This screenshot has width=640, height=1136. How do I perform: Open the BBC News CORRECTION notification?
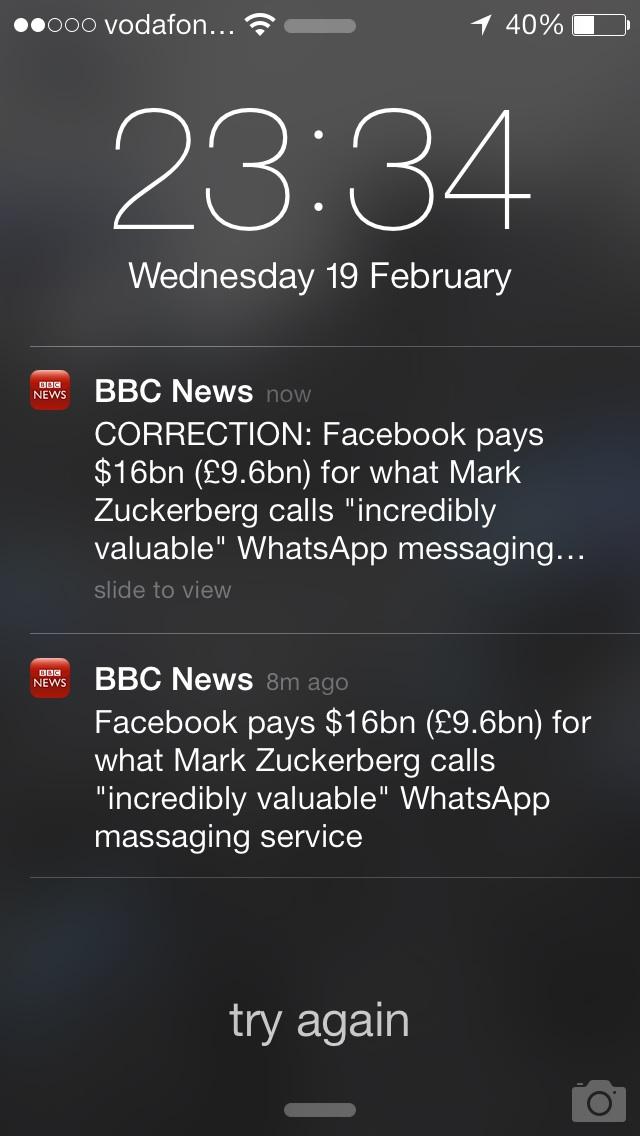click(x=338, y=490)
